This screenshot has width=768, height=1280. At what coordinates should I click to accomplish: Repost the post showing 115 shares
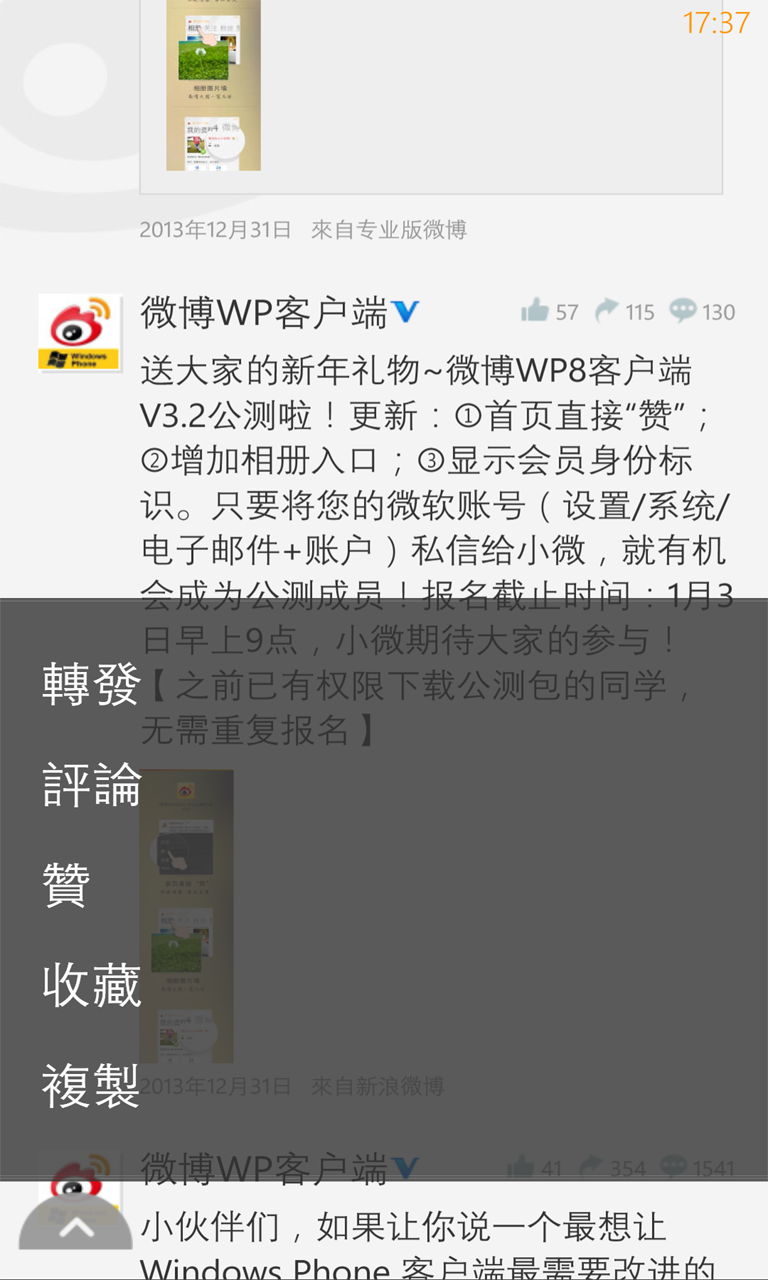click(x=624, y=312)
